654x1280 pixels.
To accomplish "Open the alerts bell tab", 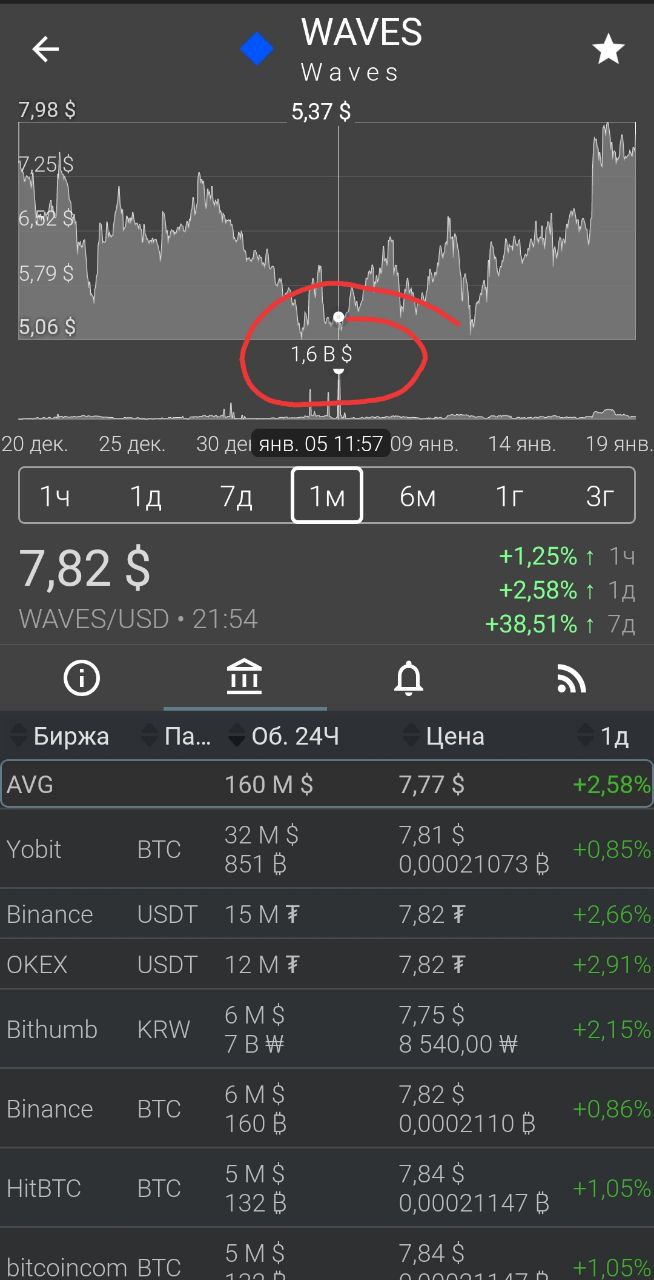I will pyautogui.click(x=408, y=678).
